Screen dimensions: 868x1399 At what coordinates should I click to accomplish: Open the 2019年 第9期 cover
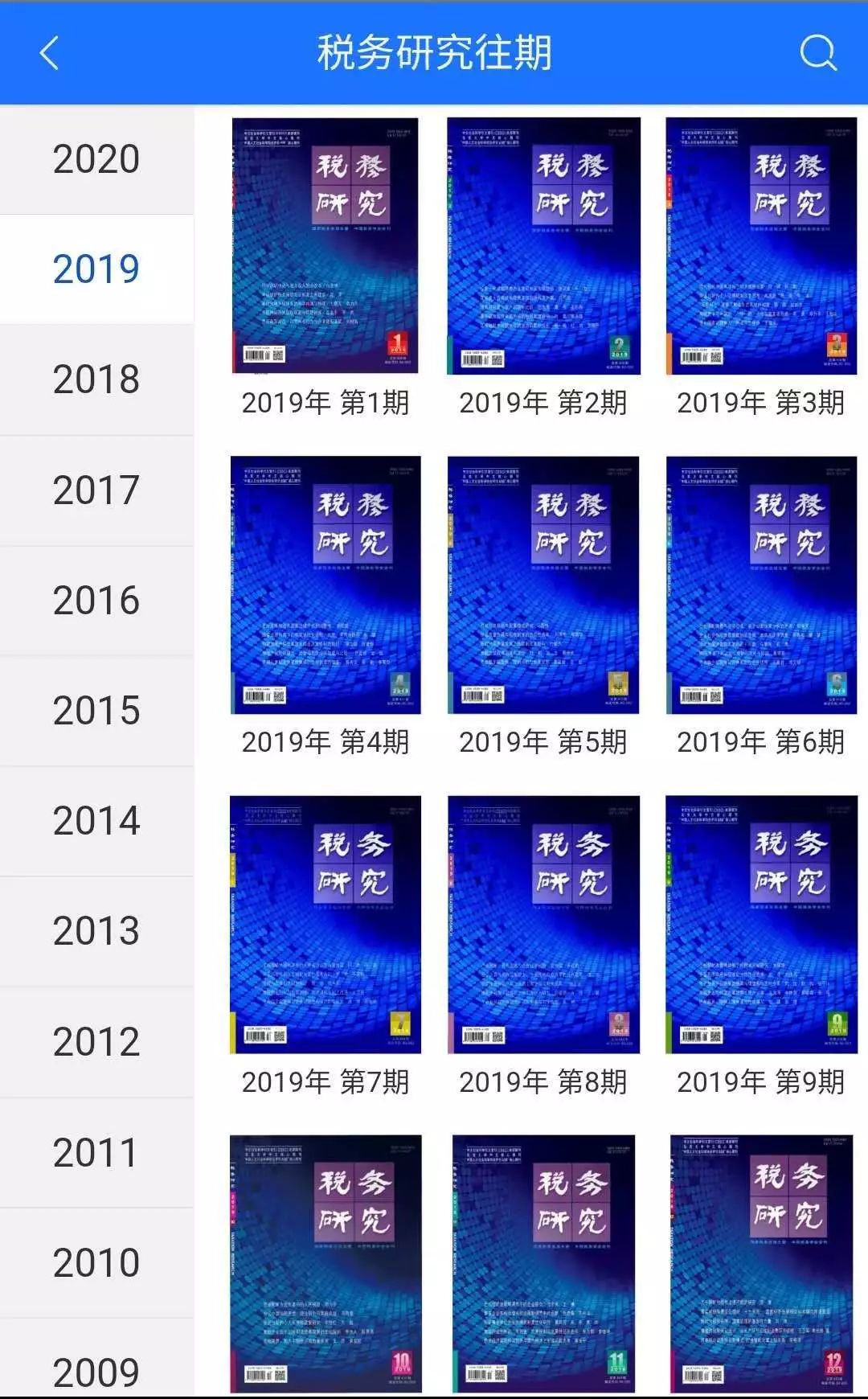point(761,925)
